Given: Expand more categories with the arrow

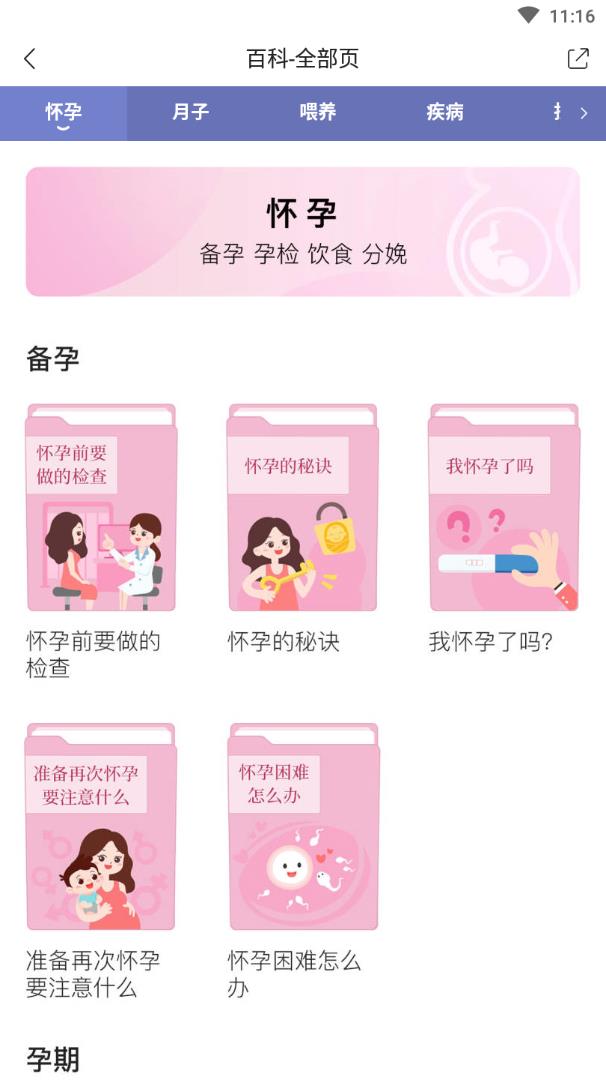Looking at the screenshot, I should point(584,113).
